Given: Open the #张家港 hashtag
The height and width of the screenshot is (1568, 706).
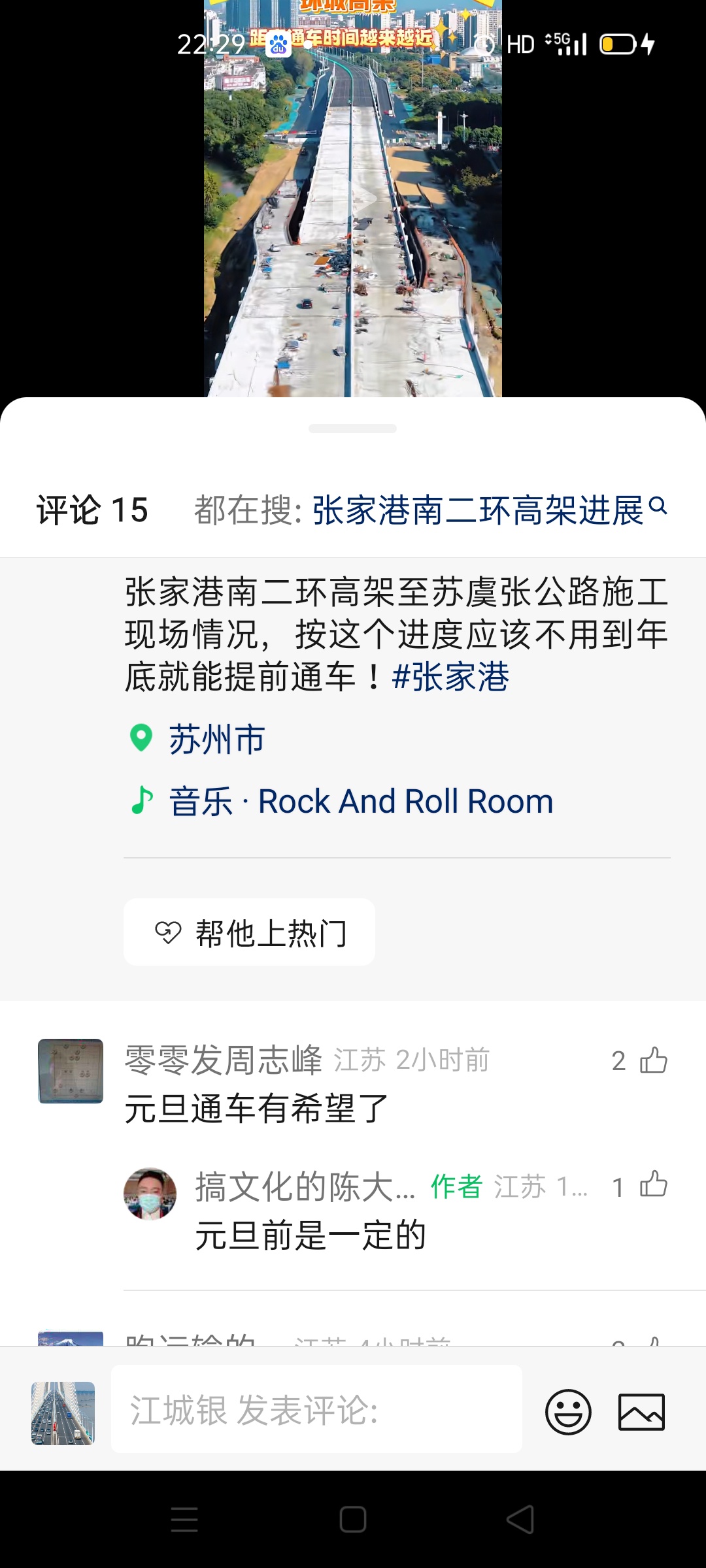Looking at the screenshot, I should 450,677.
